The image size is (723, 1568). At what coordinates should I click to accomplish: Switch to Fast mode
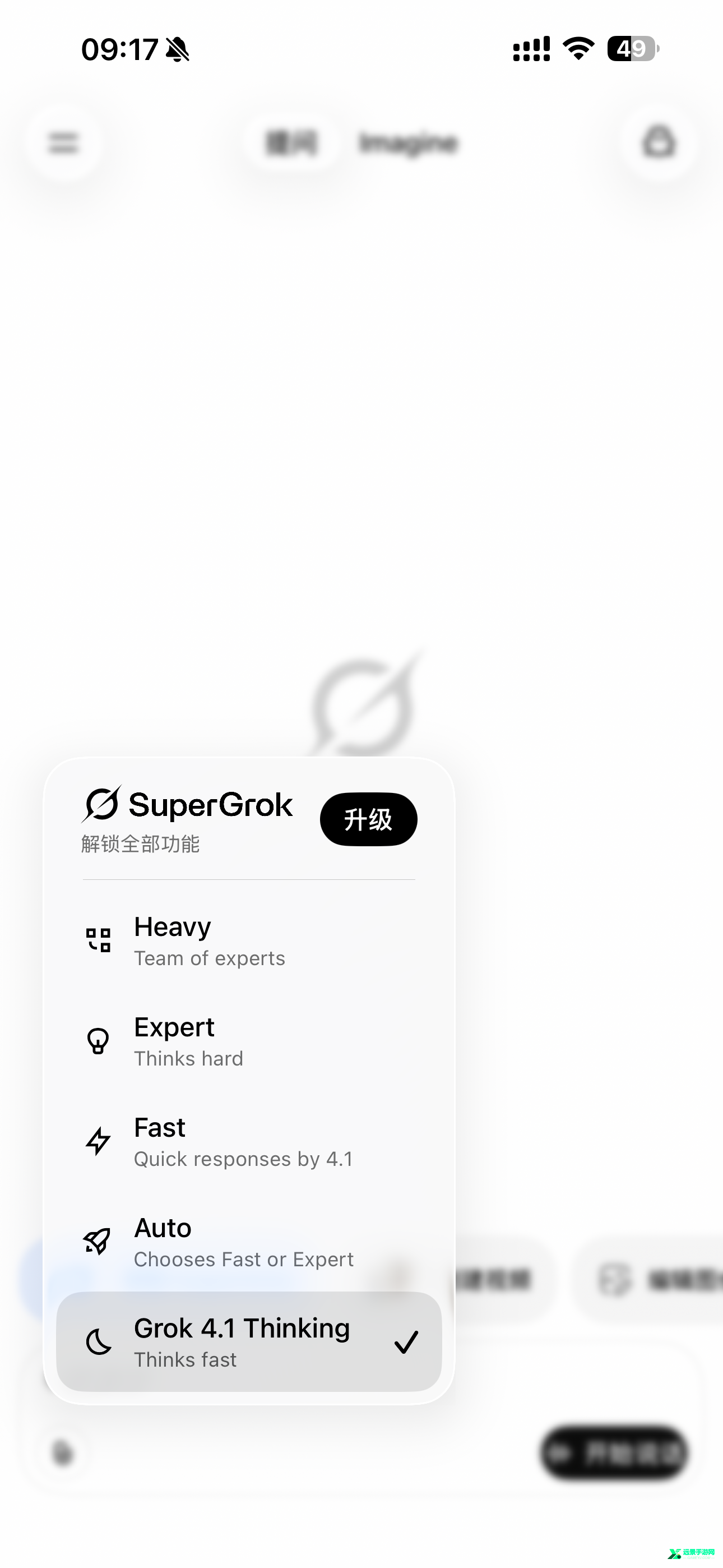point(248,1141)
